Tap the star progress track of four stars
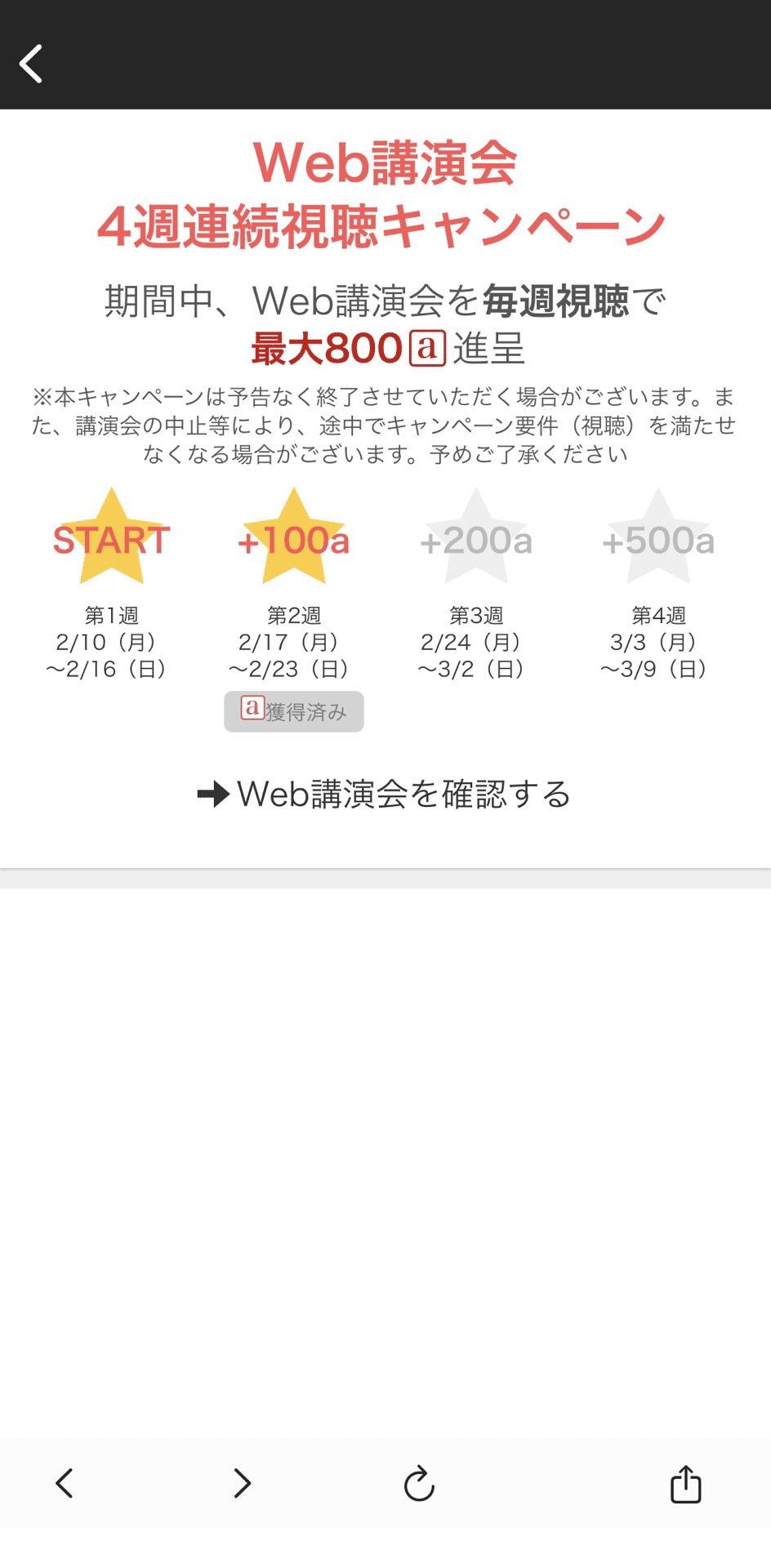Viewport: 771px width, 1568px height. 384,539
